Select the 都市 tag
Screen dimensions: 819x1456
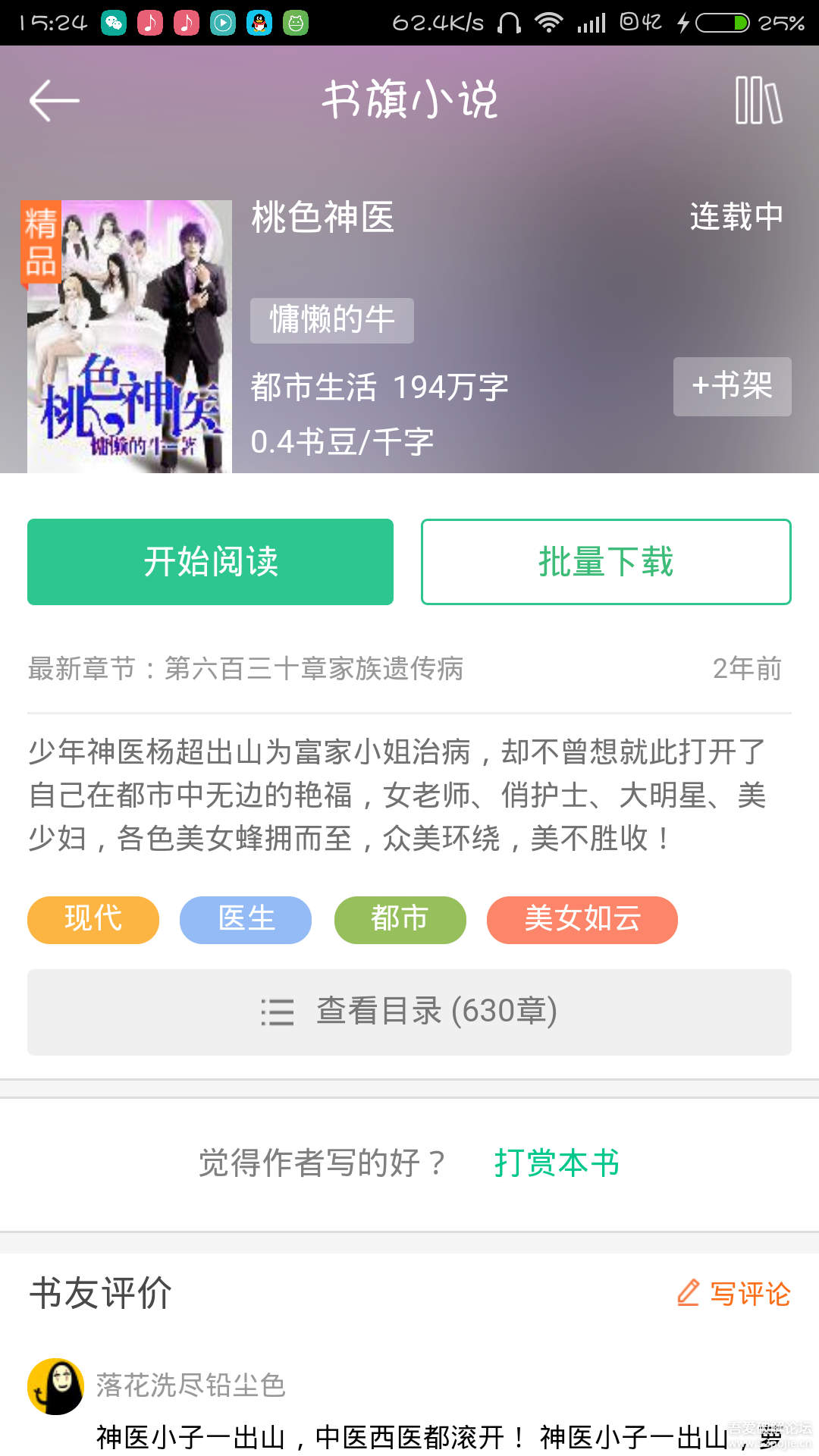(400, 919)
